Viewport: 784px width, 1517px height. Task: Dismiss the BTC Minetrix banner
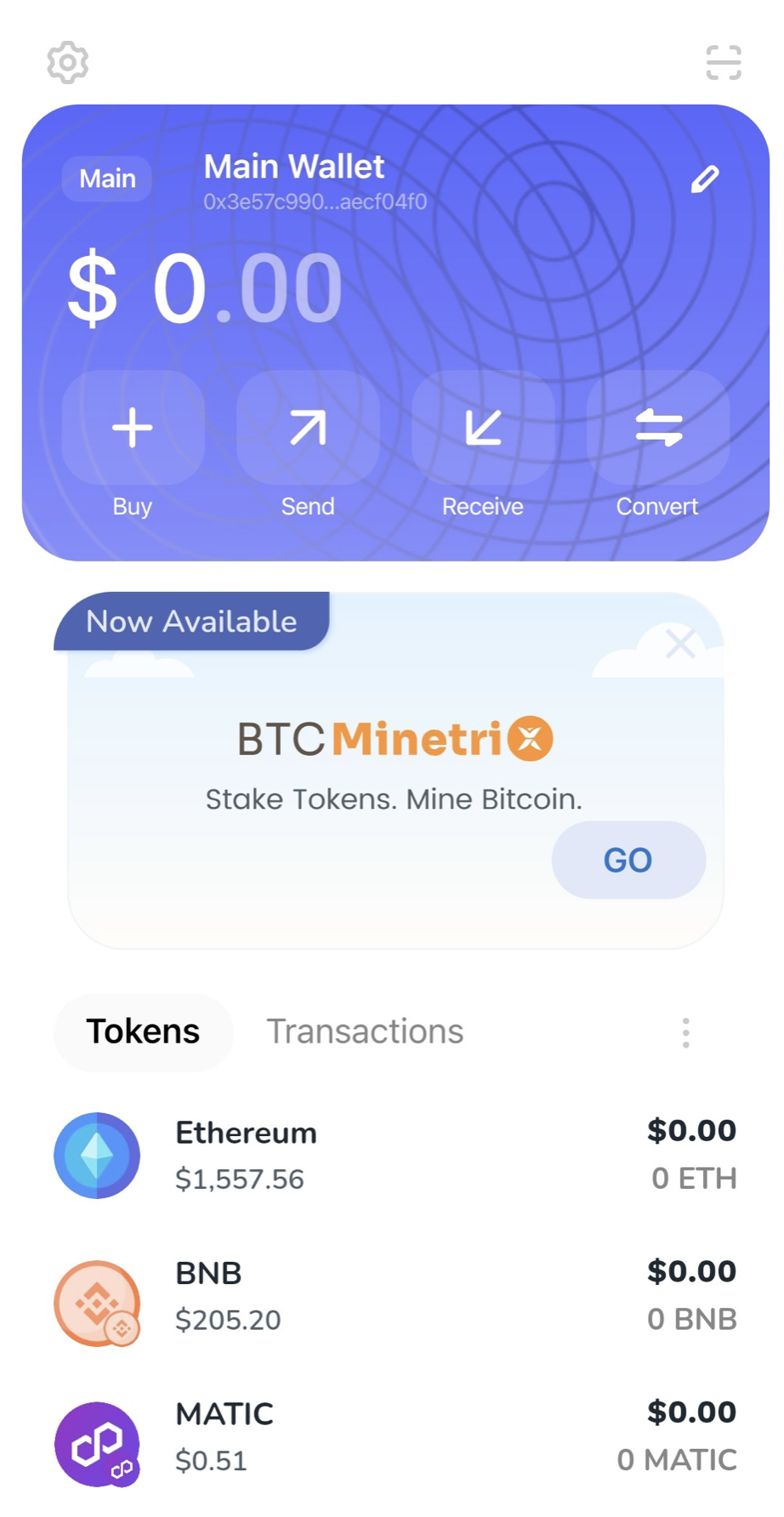(680, 644)
